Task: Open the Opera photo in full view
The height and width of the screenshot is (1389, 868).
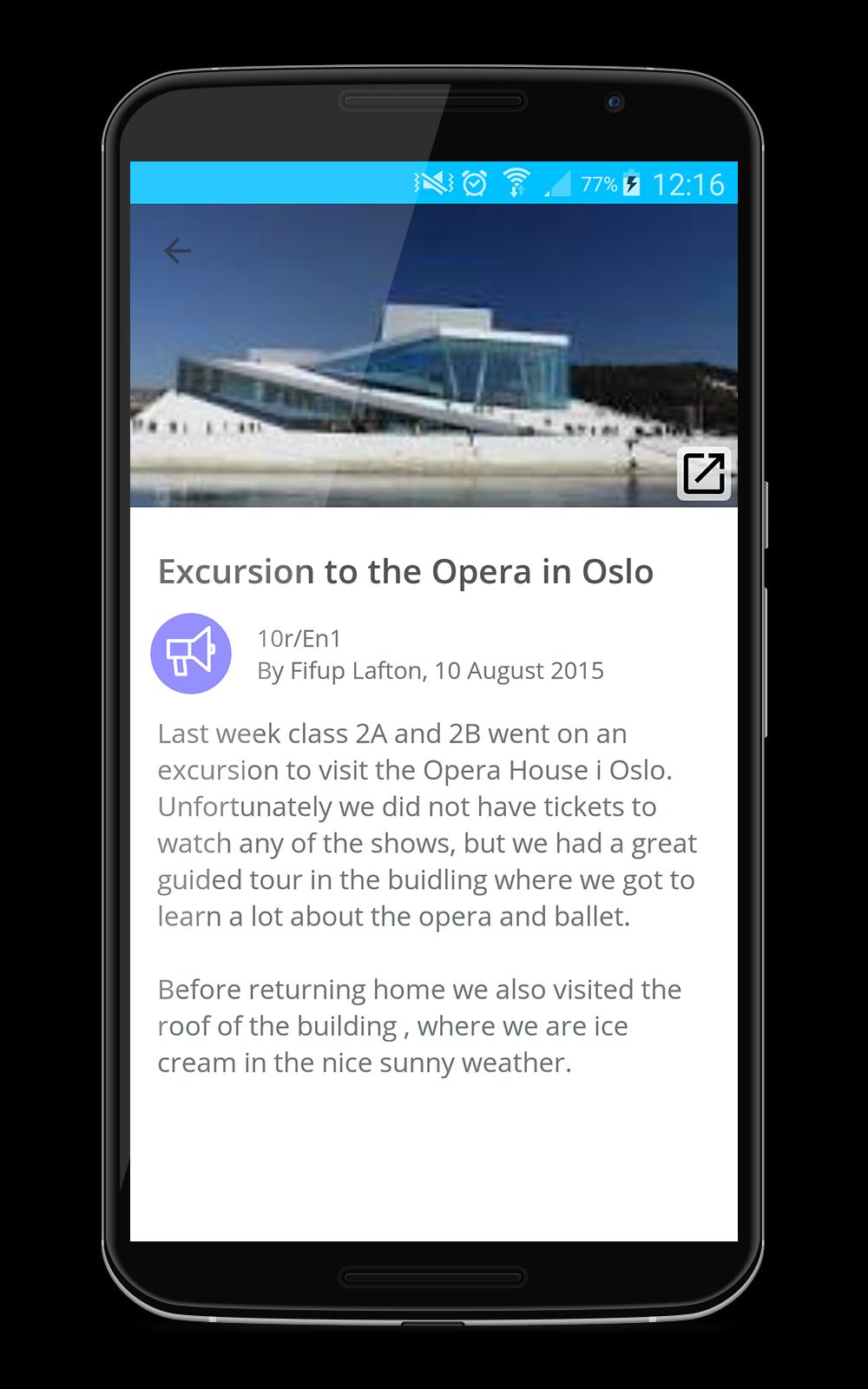Action: (703, 474)
